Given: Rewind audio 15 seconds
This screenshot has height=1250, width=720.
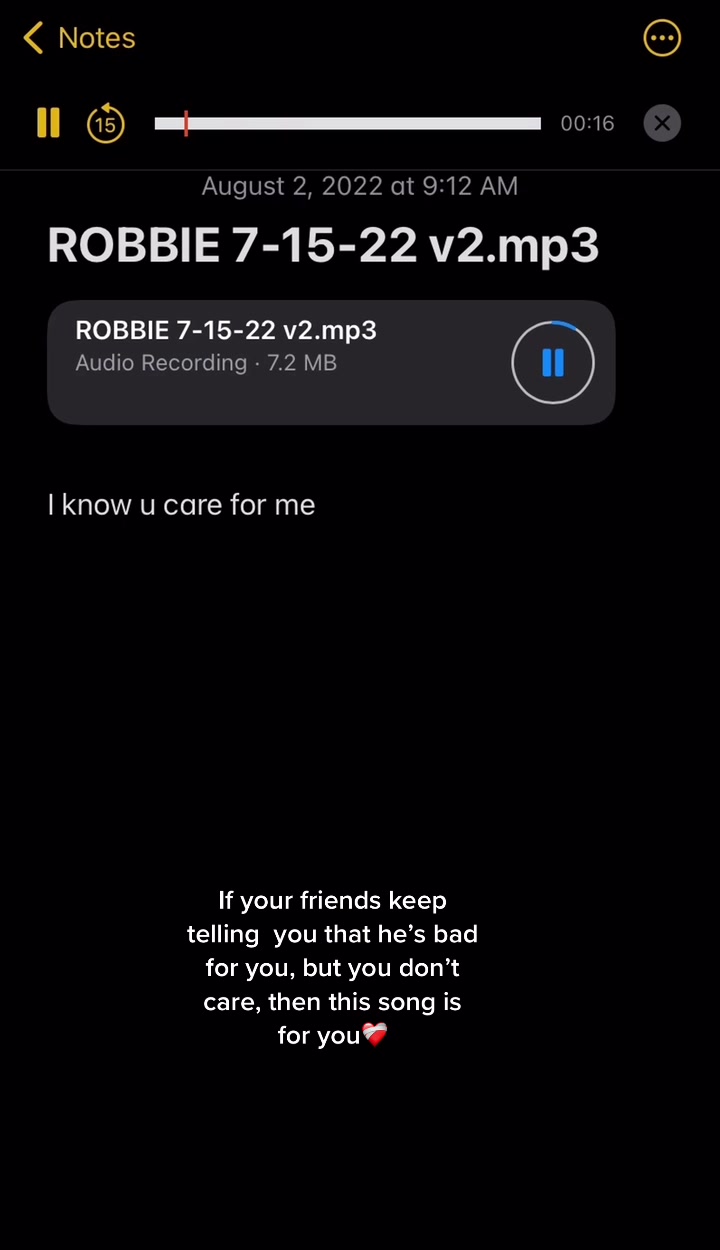Looking at the screenshot, I should (105, 124).
